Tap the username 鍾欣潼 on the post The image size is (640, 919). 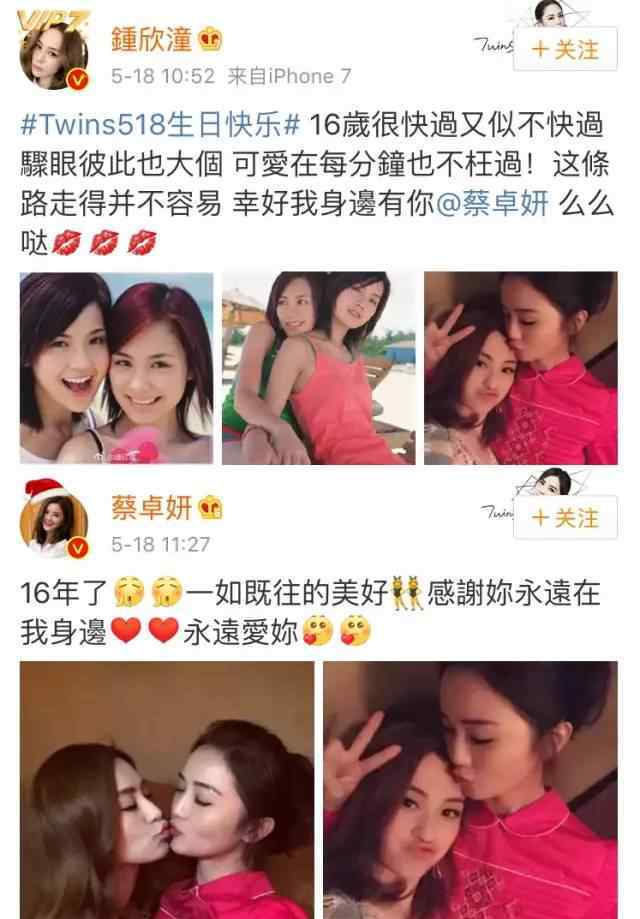point(154,40)
